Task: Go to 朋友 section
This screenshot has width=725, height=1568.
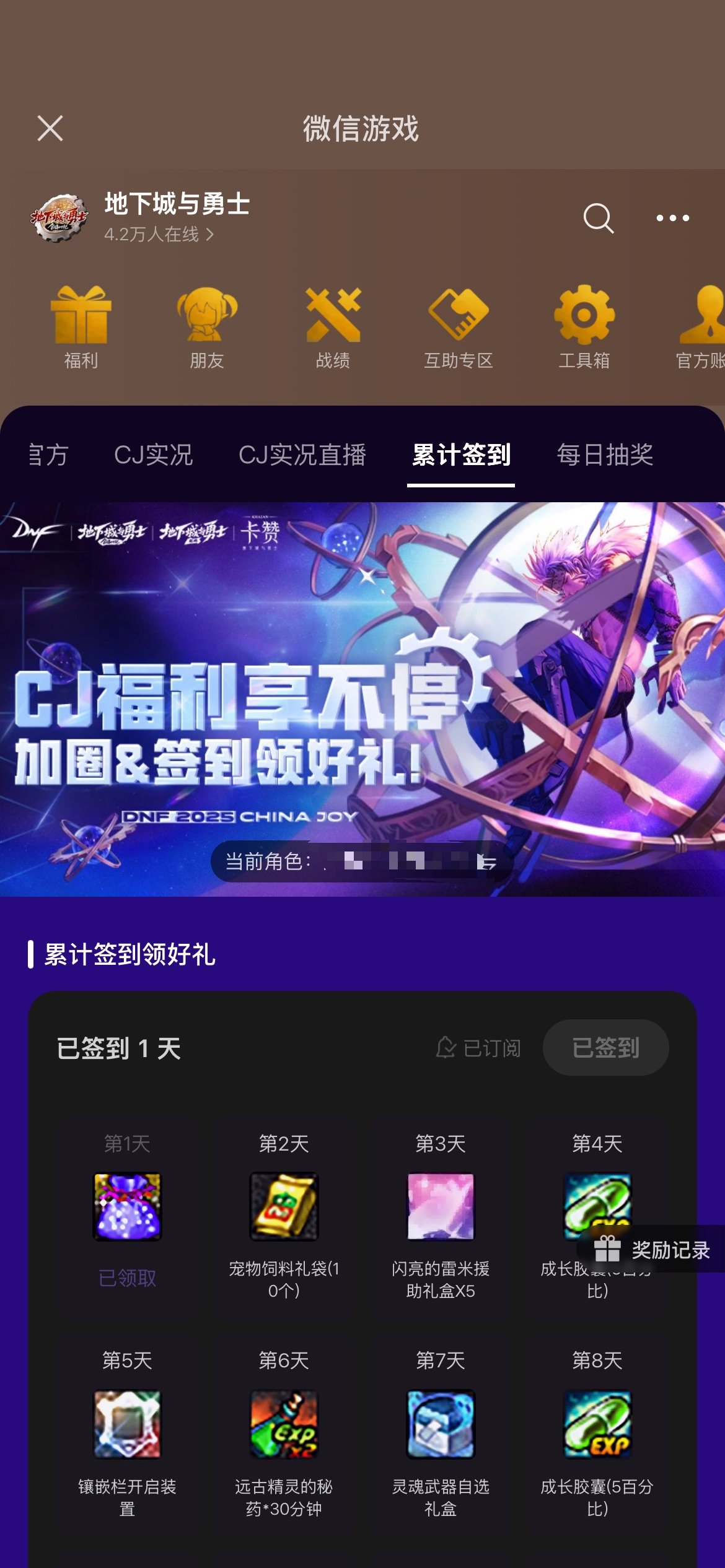Action: point(207,326)
